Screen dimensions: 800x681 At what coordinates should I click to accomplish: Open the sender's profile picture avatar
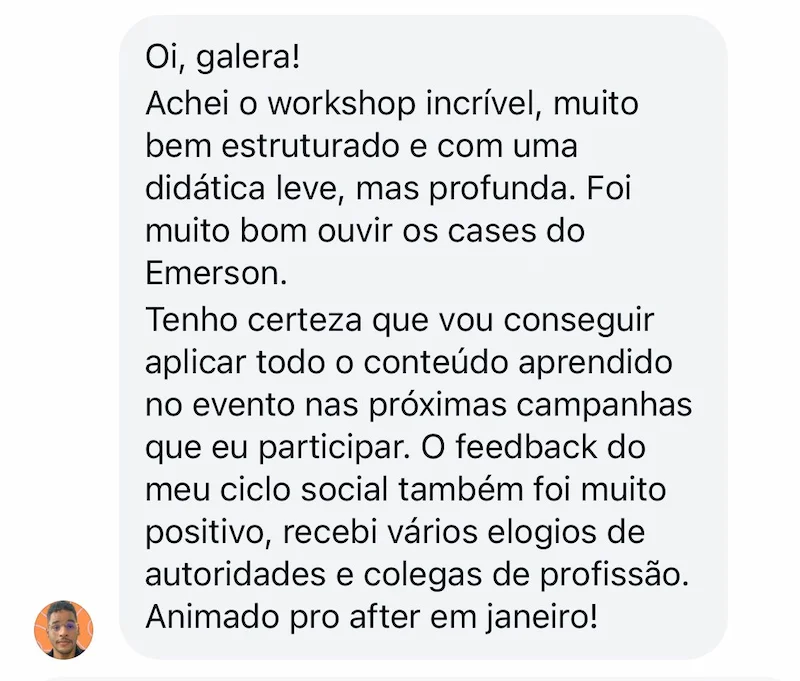pyautogui.click(x=64, y=629)
